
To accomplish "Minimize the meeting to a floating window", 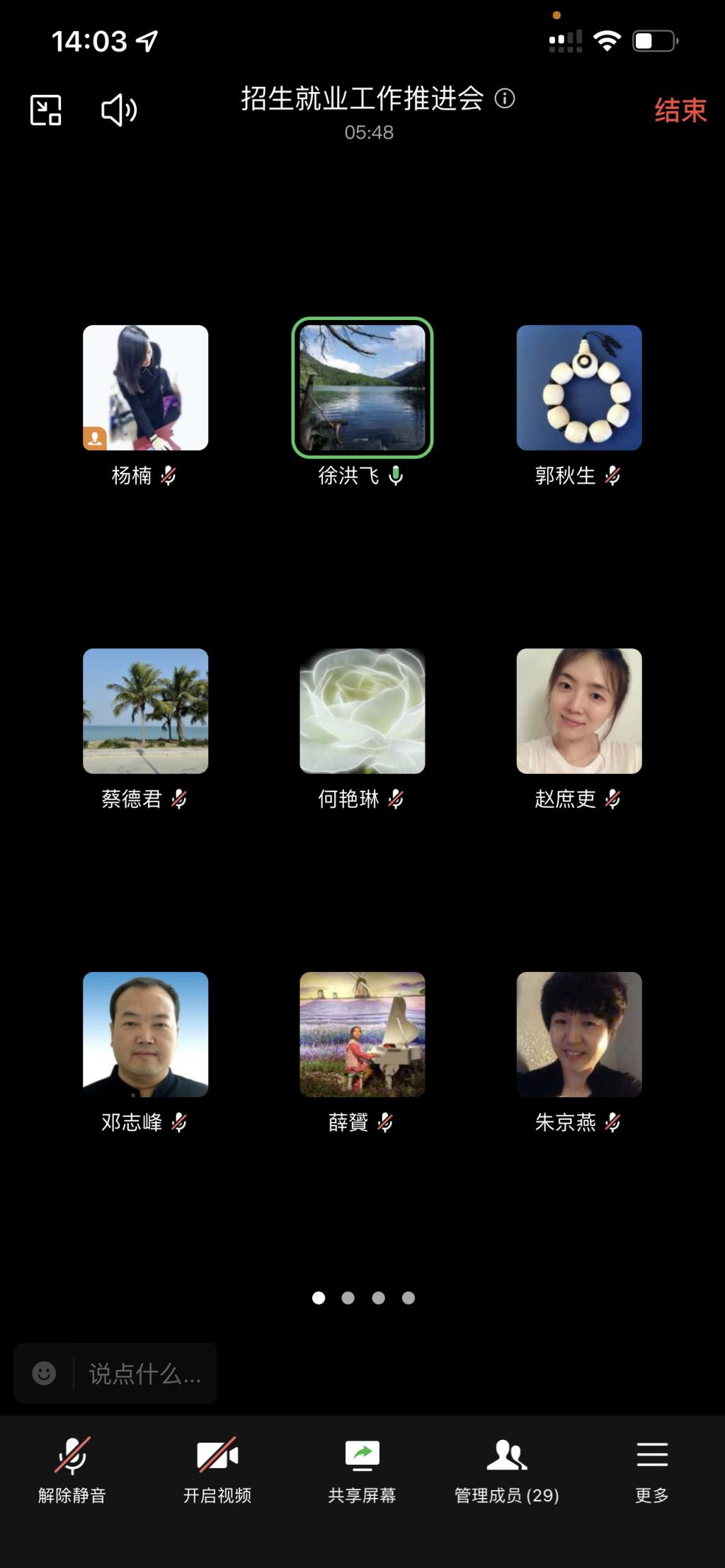I will (46, 110).
